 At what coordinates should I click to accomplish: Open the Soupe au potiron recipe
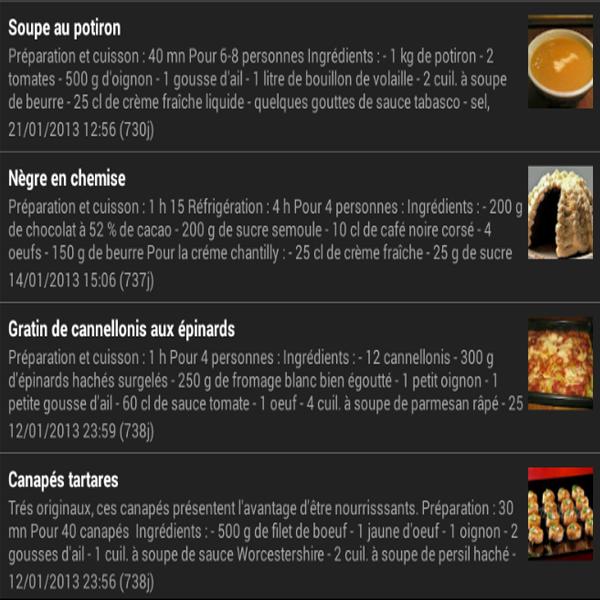[265, 76]
